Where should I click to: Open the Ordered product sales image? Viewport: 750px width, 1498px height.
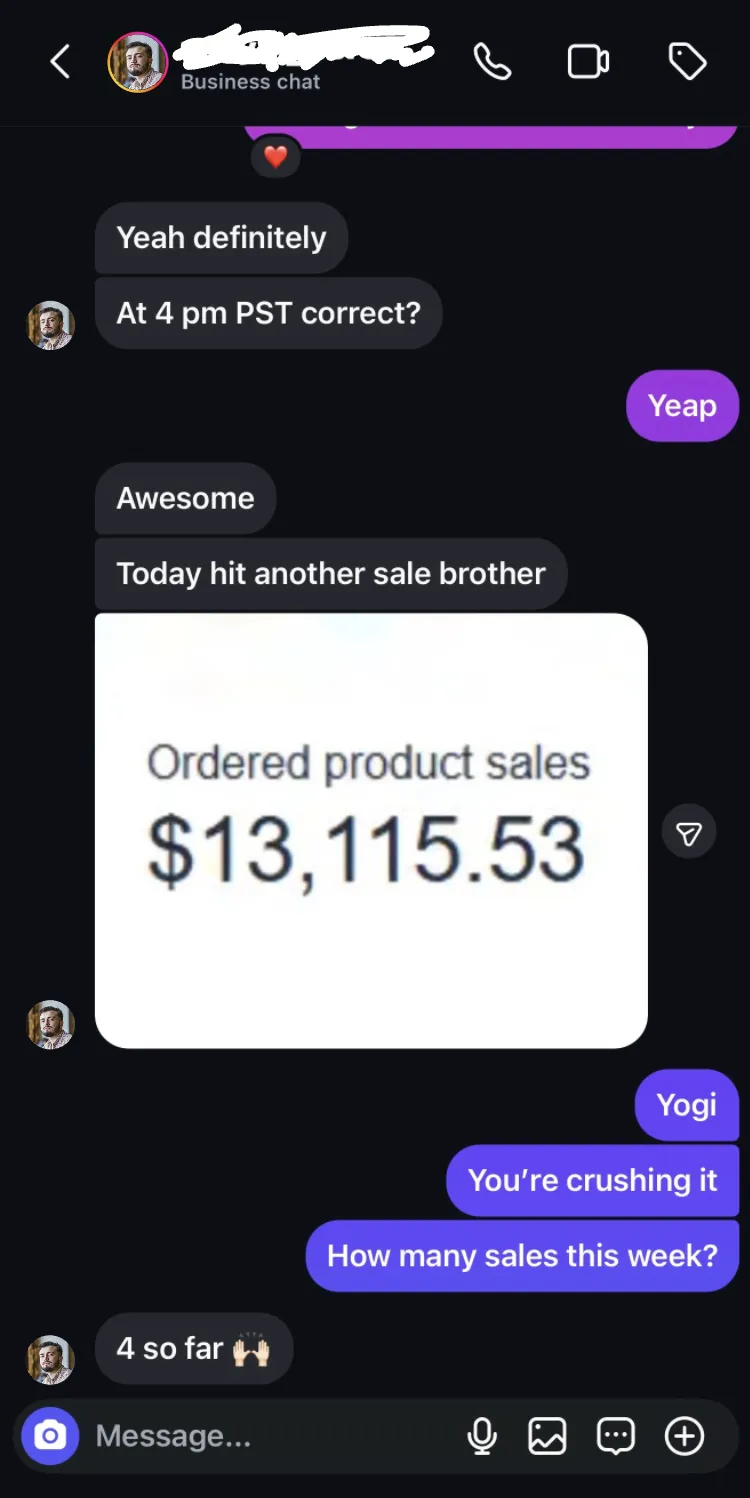(x=371, y=830)
